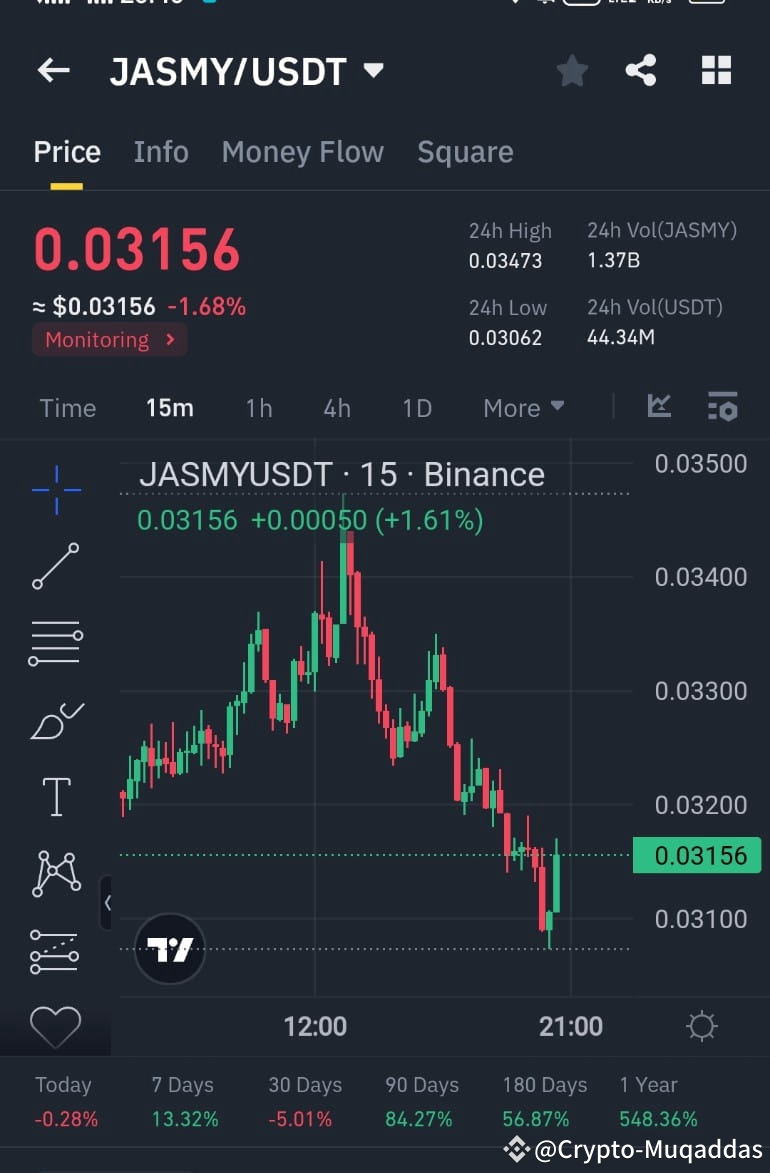Viewport: 770px width, 1173px height.
Task: Tap the Monitoring label
Action: pyautogui.click(x=109, y=340)
